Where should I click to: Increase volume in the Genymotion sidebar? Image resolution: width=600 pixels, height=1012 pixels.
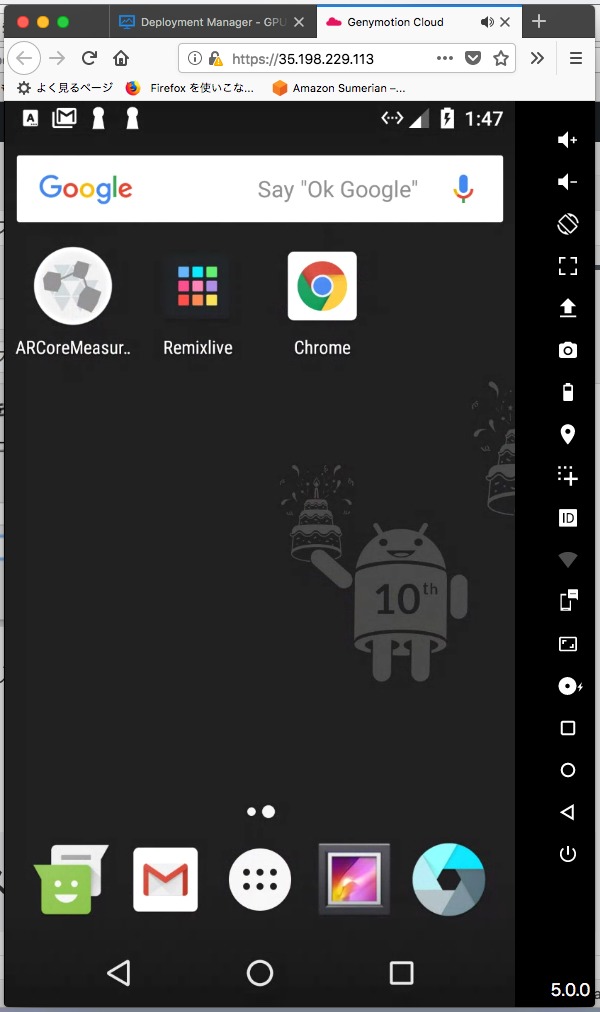coord(567,139)
